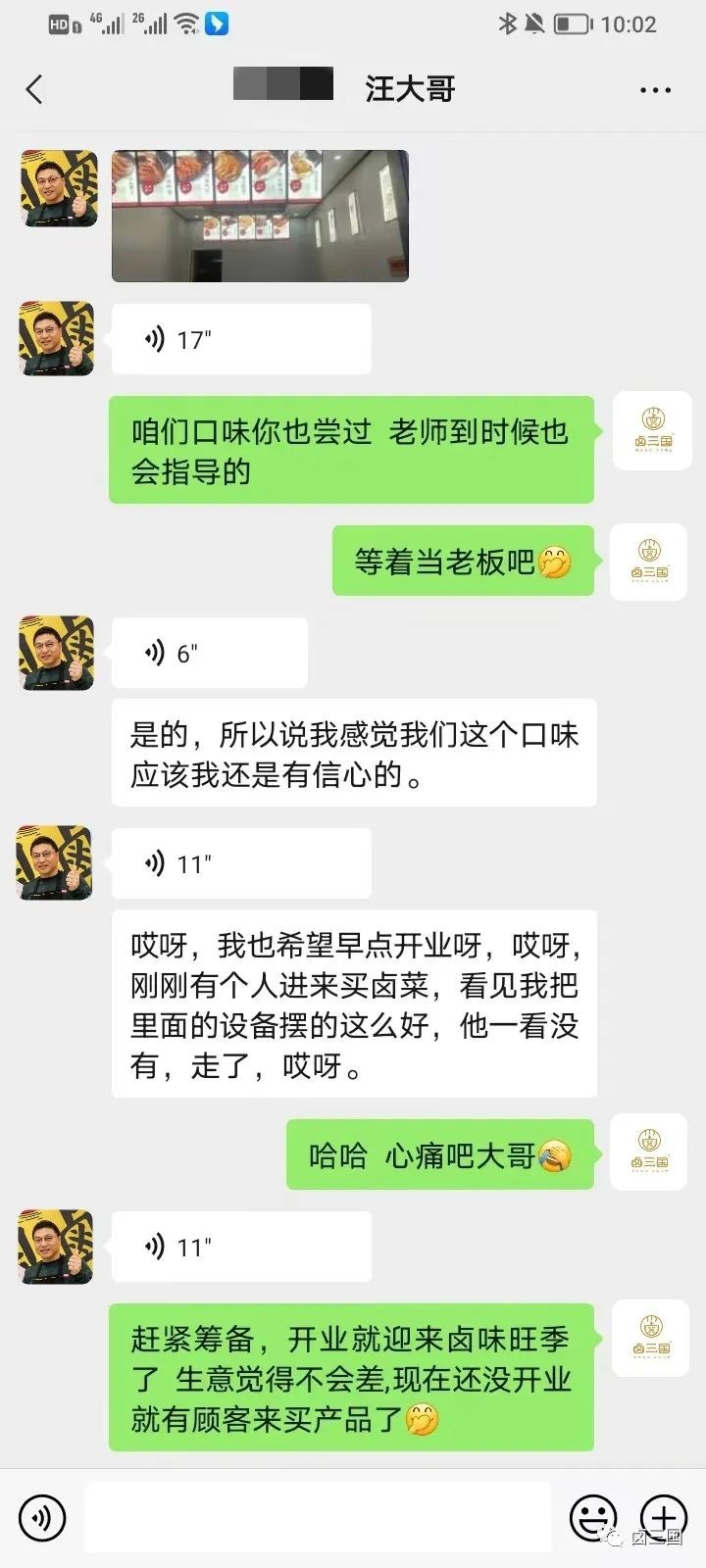The height and width of the screenshot is (1568, 706).
Task: Tap the speaker icon on a voice message
Action: tap(152, 338)
